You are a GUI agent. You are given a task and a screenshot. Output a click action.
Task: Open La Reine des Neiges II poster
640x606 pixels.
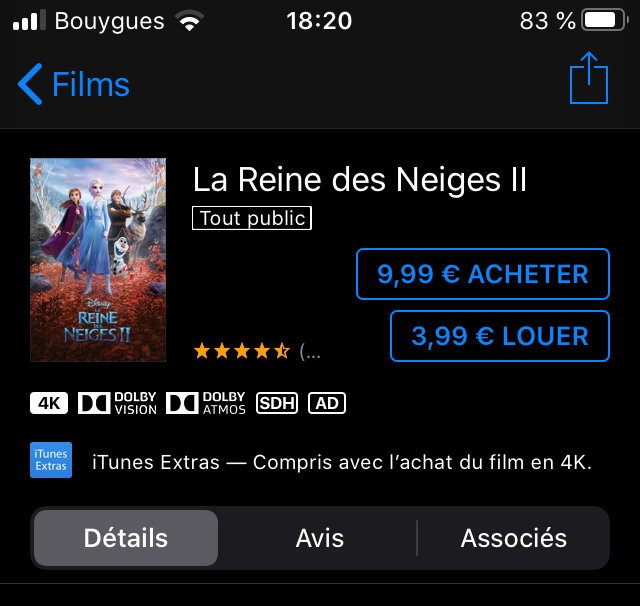[x=96, y=260]
